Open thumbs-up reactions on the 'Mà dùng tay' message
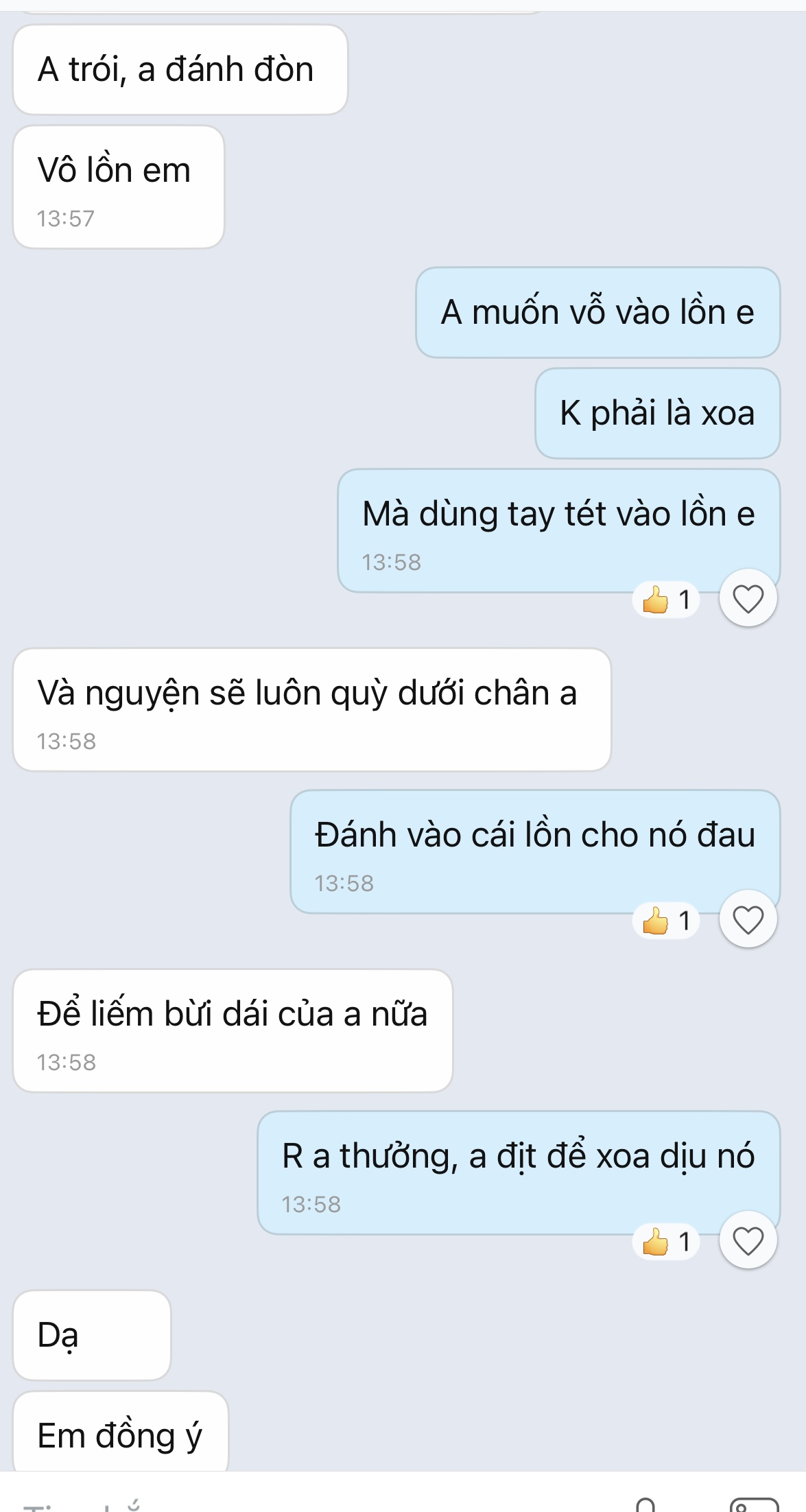806x1512 pixels. pyautogui.click(x=665, y=600)
